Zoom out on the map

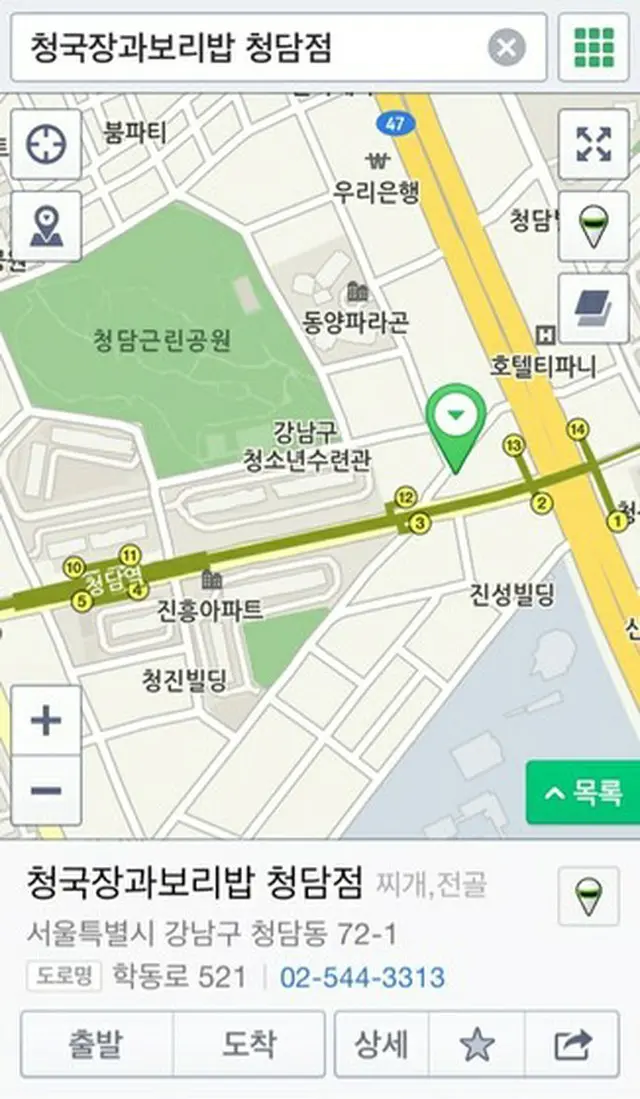pos(46,791)
